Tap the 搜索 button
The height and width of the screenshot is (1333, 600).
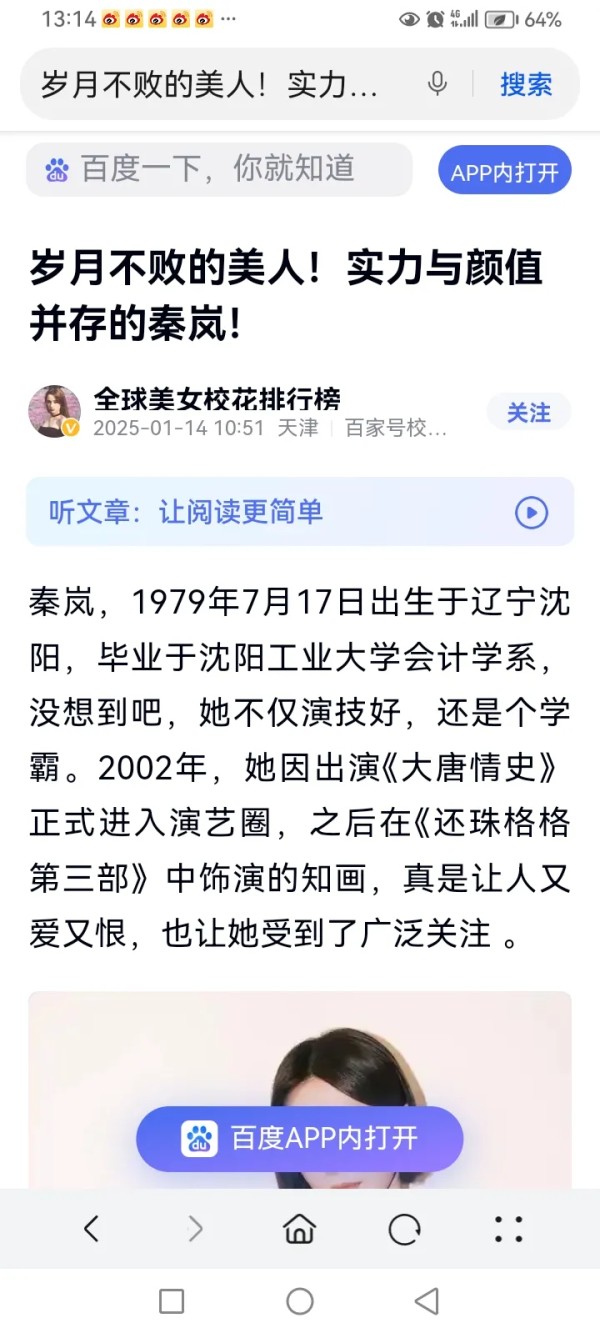point(526,84)
